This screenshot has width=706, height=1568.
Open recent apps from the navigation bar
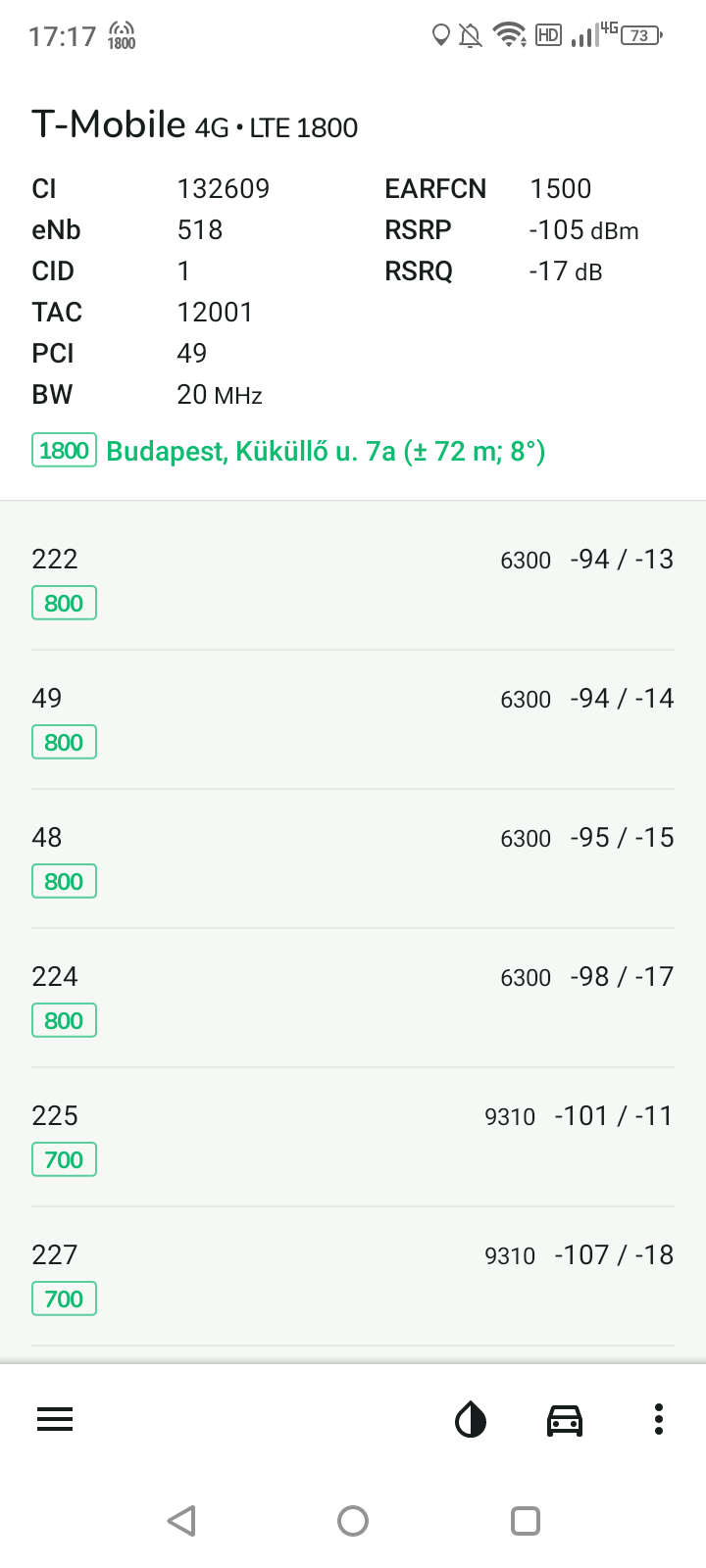[526, 1521]
